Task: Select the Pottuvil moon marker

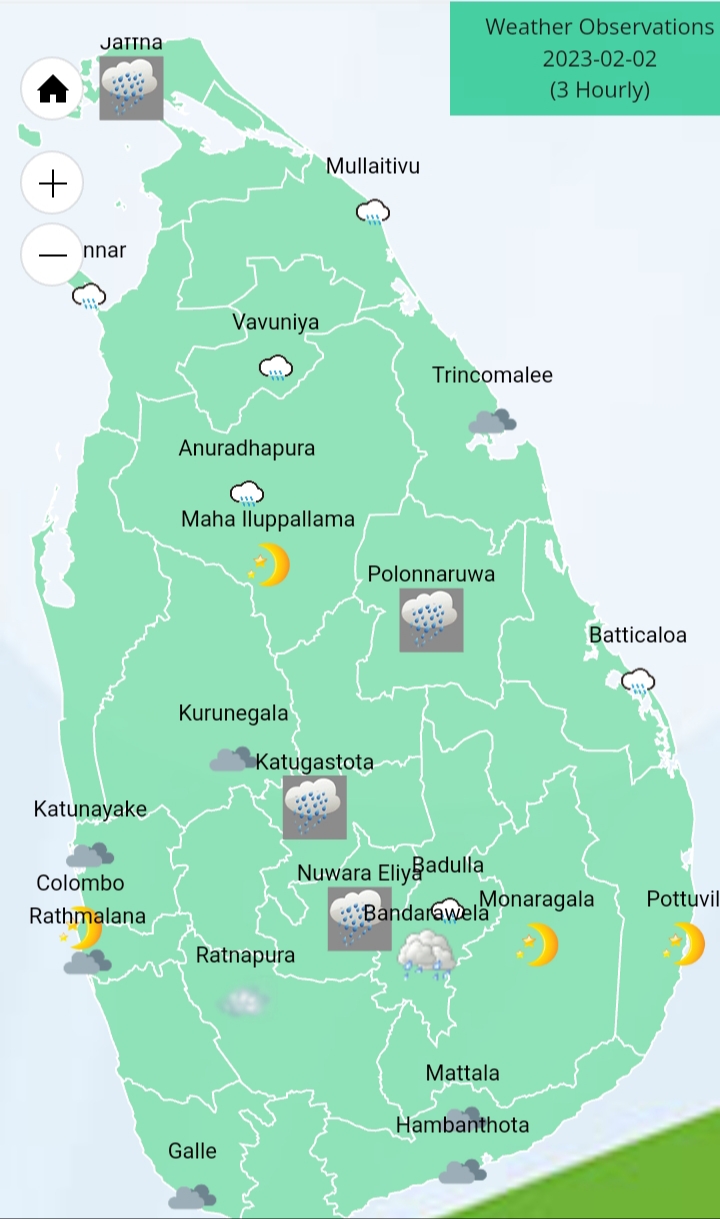Action: coord(685,944)
